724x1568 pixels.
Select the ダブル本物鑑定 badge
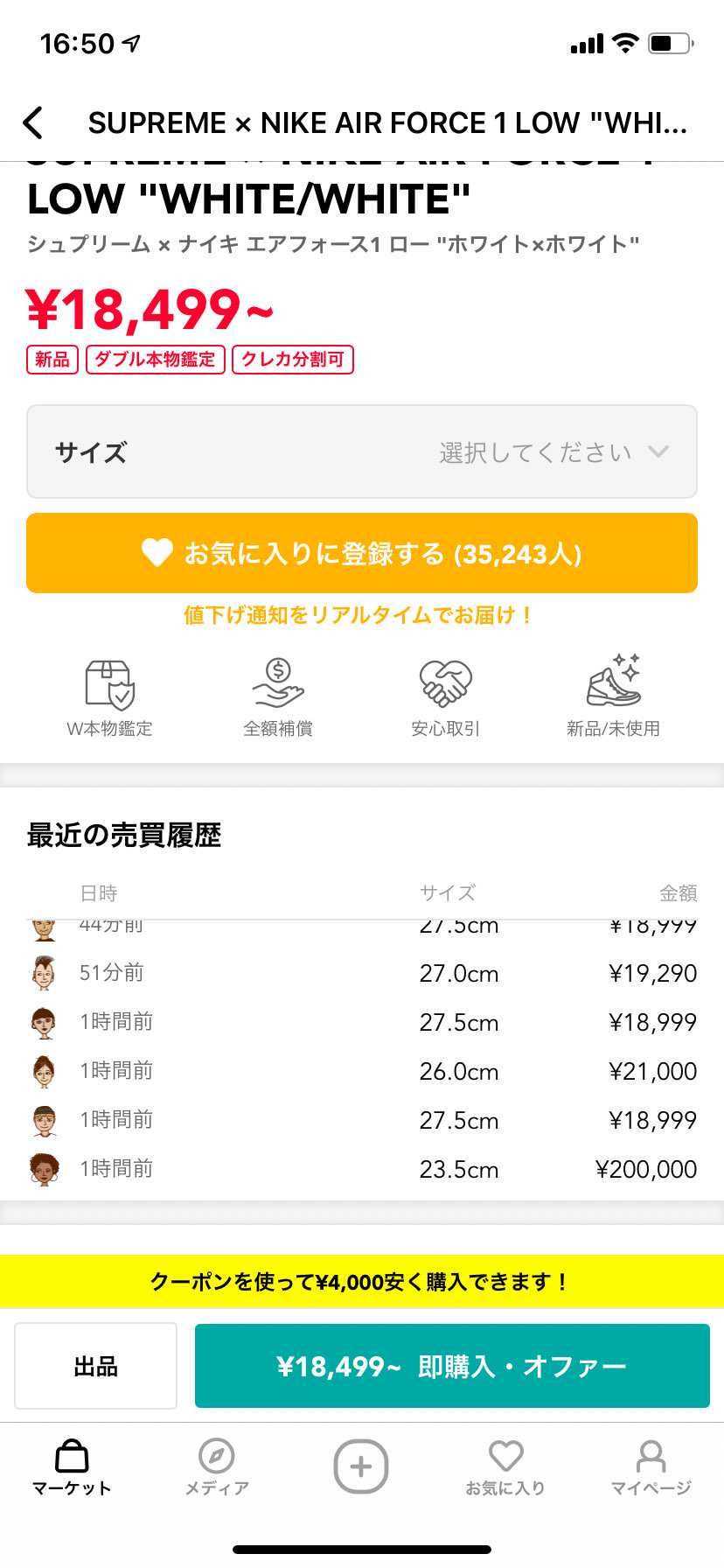point(155,360)
